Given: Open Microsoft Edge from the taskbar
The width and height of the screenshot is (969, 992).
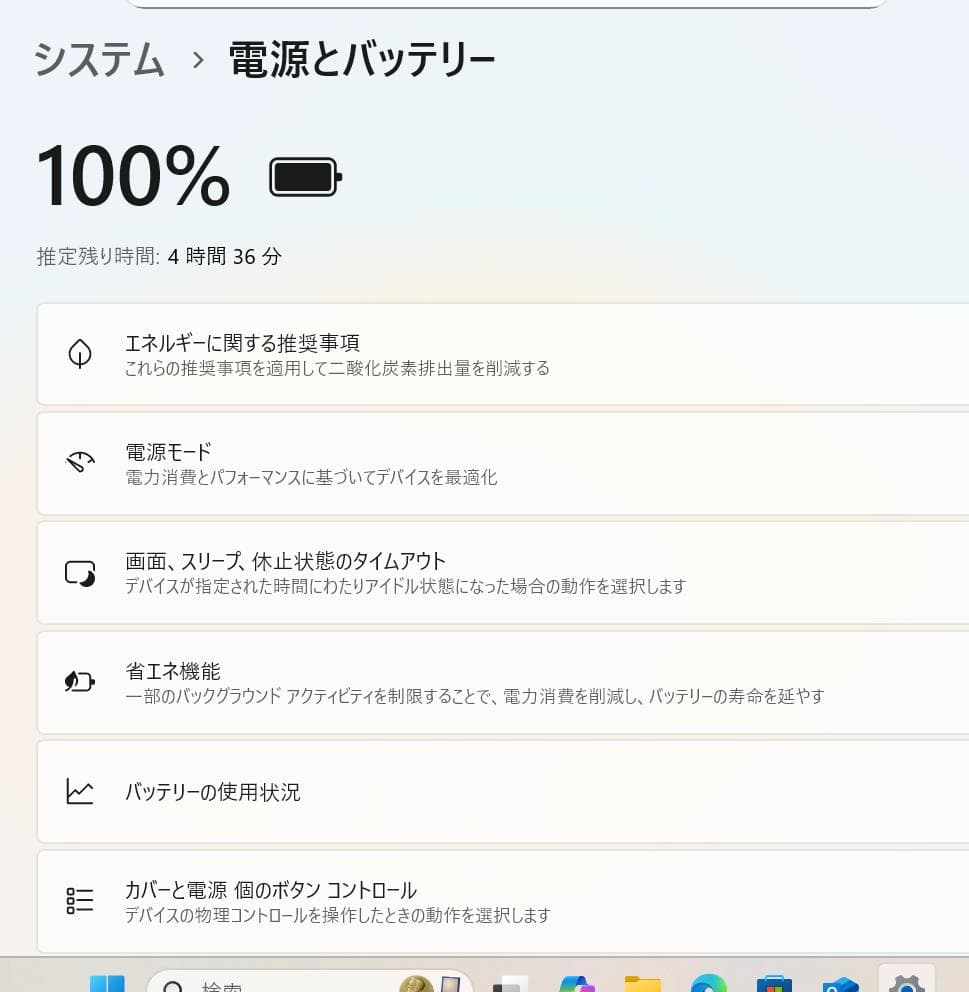Looking at the screenshot, I should [x=710, y=985].
